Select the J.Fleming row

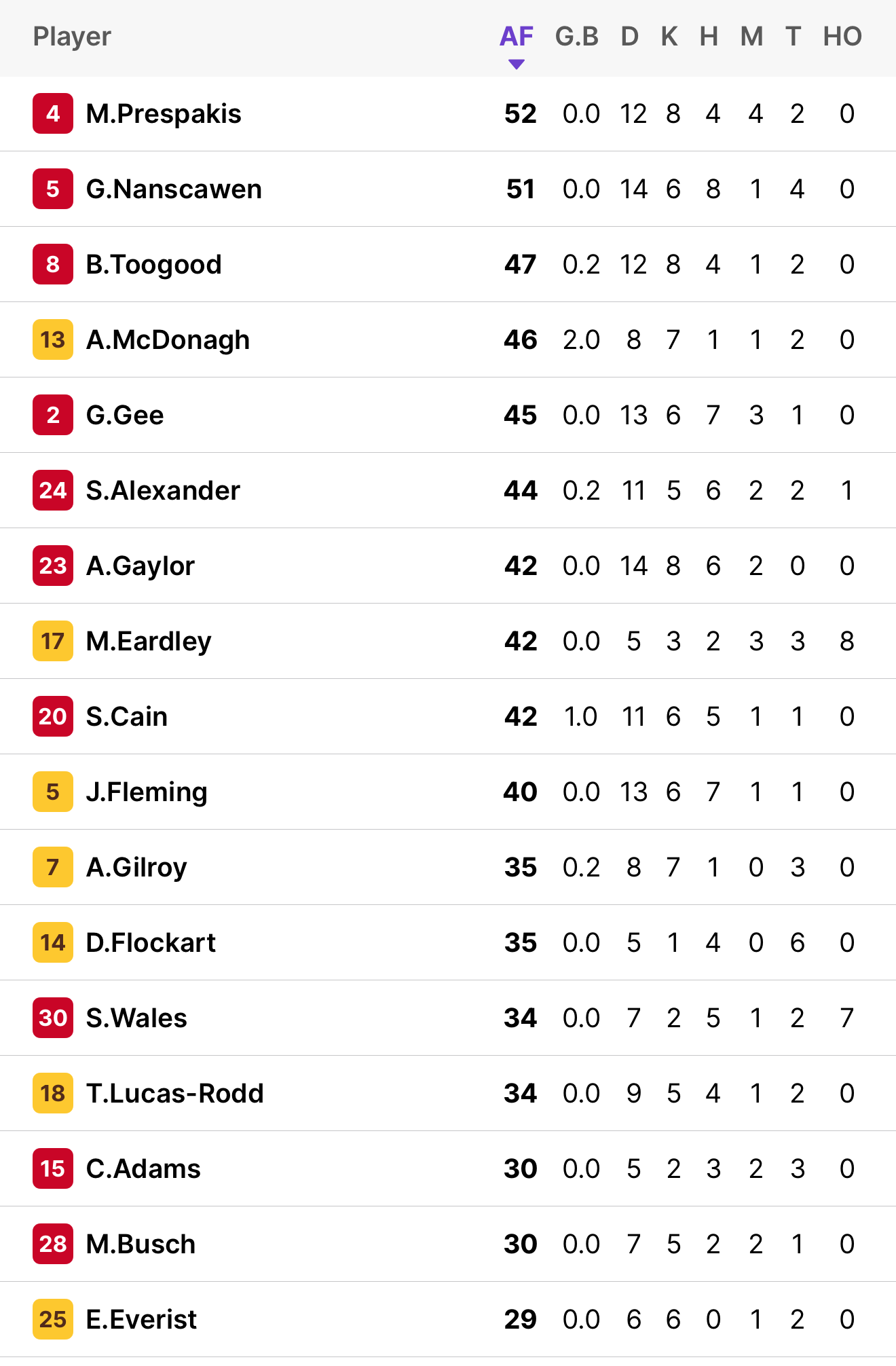[x=147, y=792]
